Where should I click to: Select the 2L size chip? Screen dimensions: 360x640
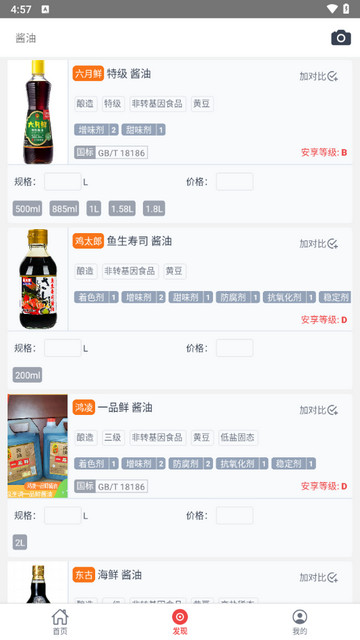[x=20, y=542]
